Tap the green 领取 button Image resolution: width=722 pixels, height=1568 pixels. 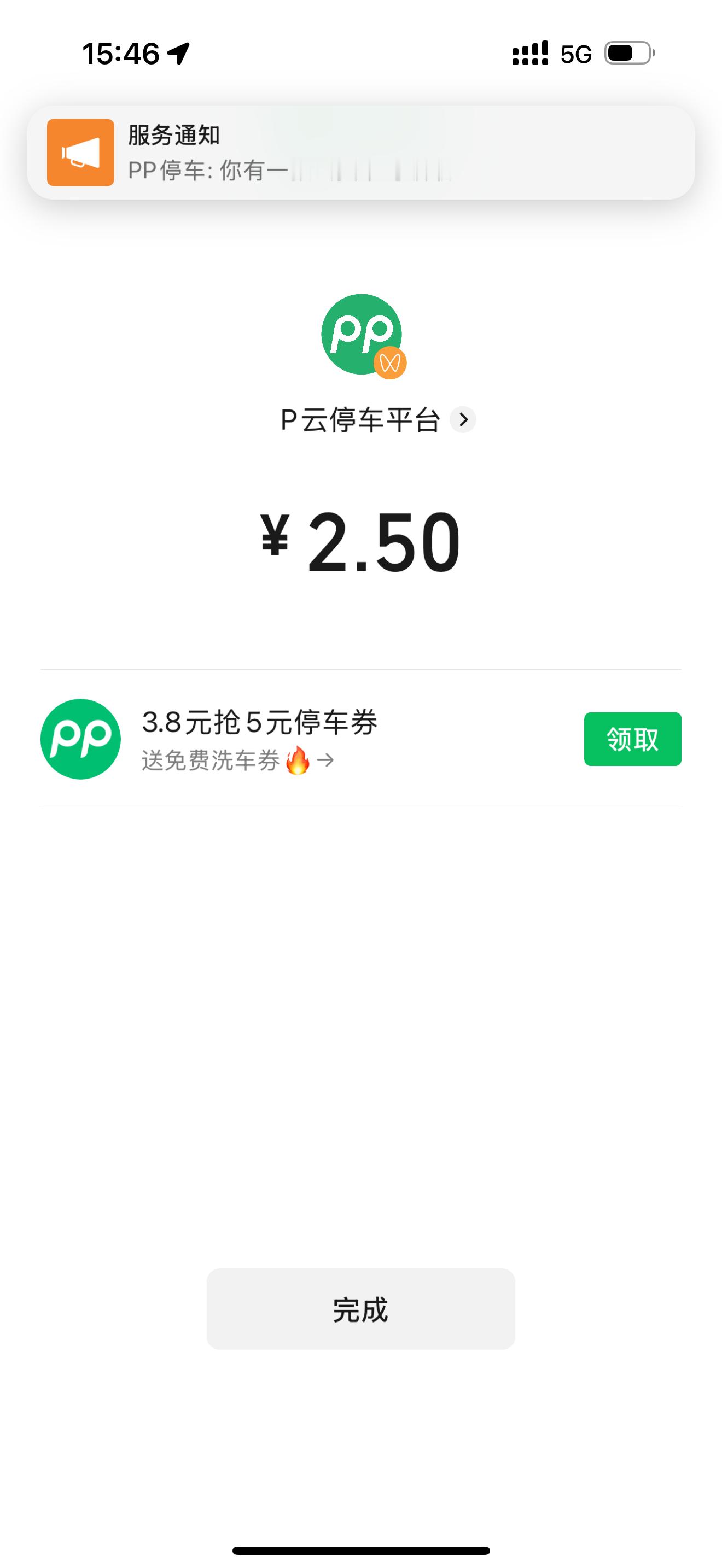coord(632,739)
